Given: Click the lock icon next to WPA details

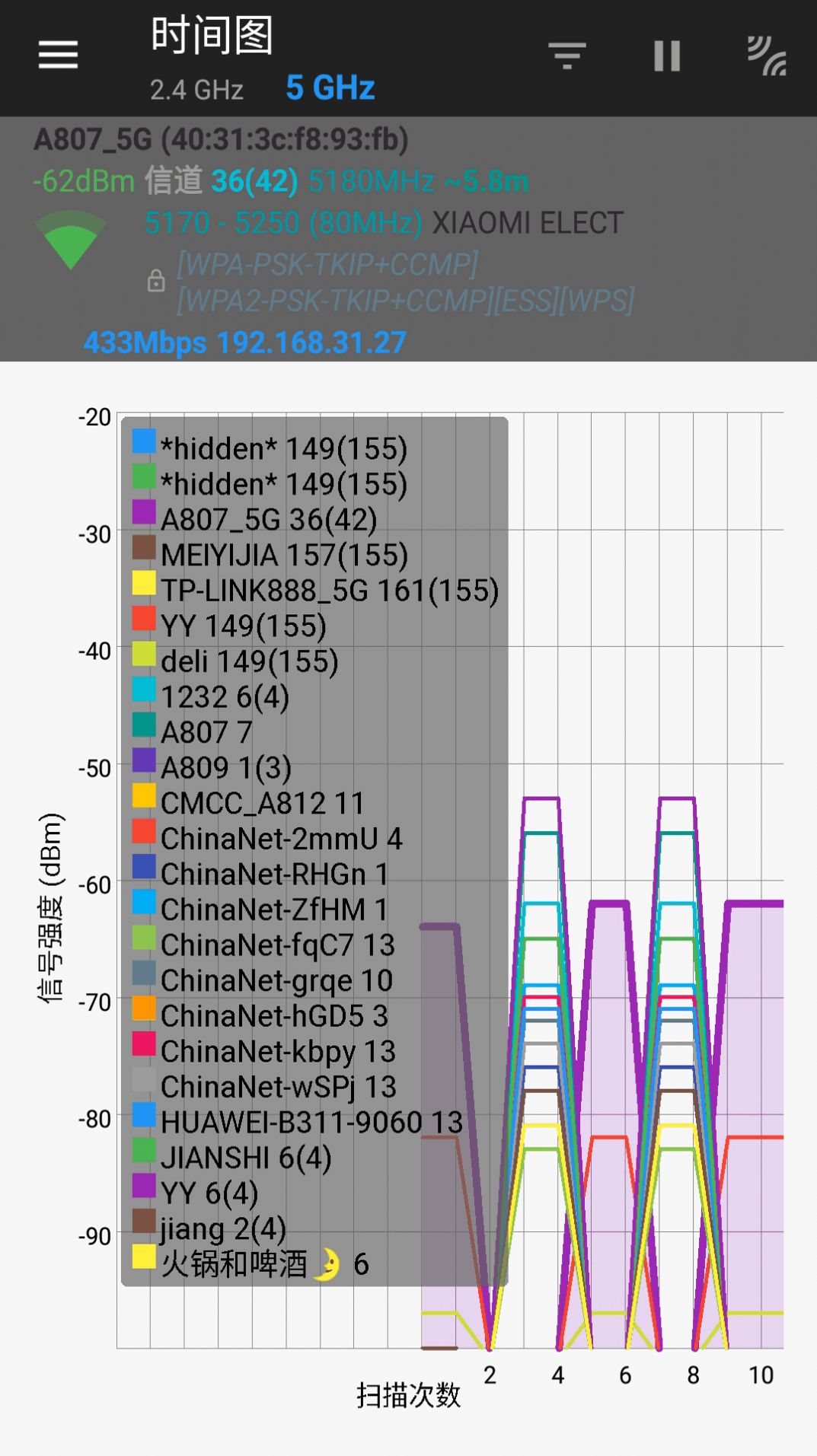Looking at the screenshot, I should click(x=156, y=282).
